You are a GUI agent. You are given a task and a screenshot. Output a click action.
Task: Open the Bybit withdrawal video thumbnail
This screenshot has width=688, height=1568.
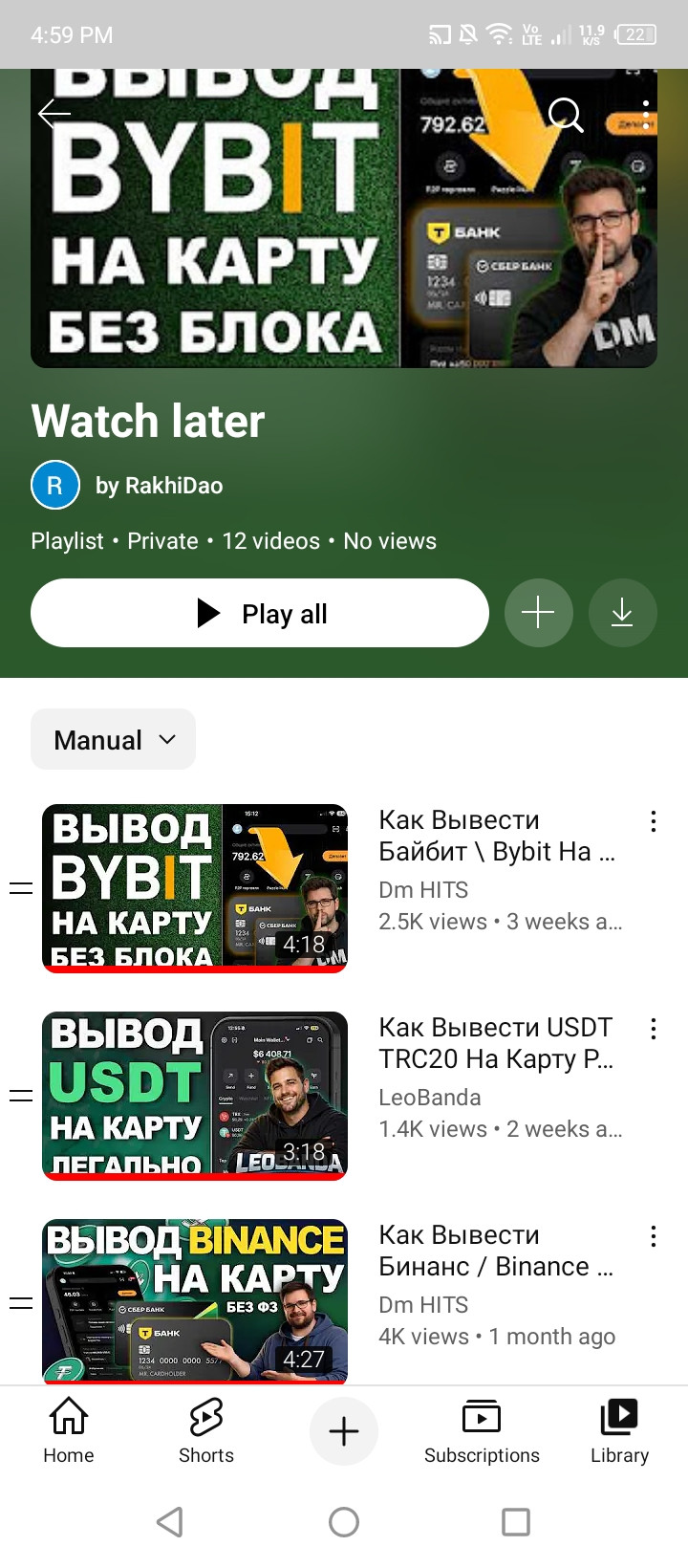(x=195, y=887)
